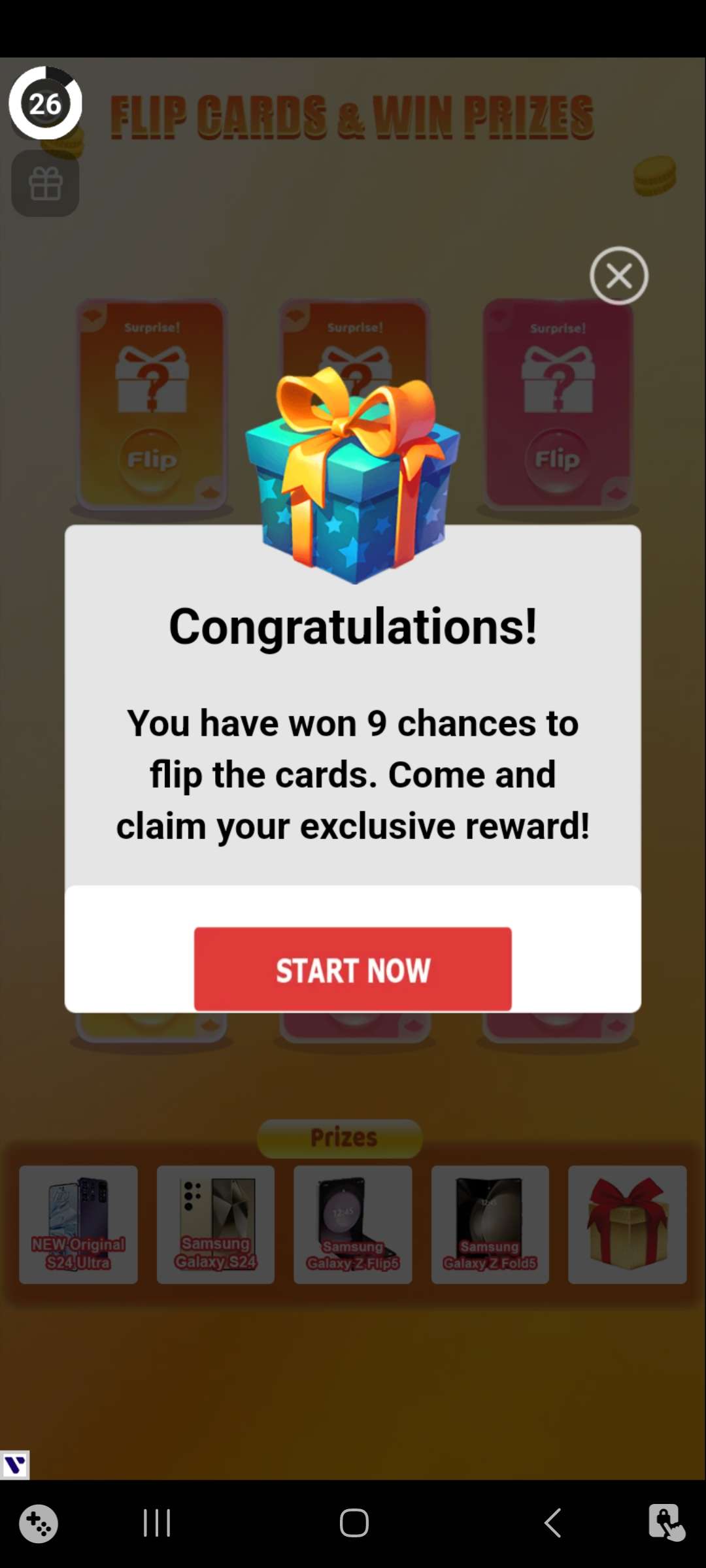Open the ad info logo in the corner
Screen dimensions: 706x1568
15,1465
